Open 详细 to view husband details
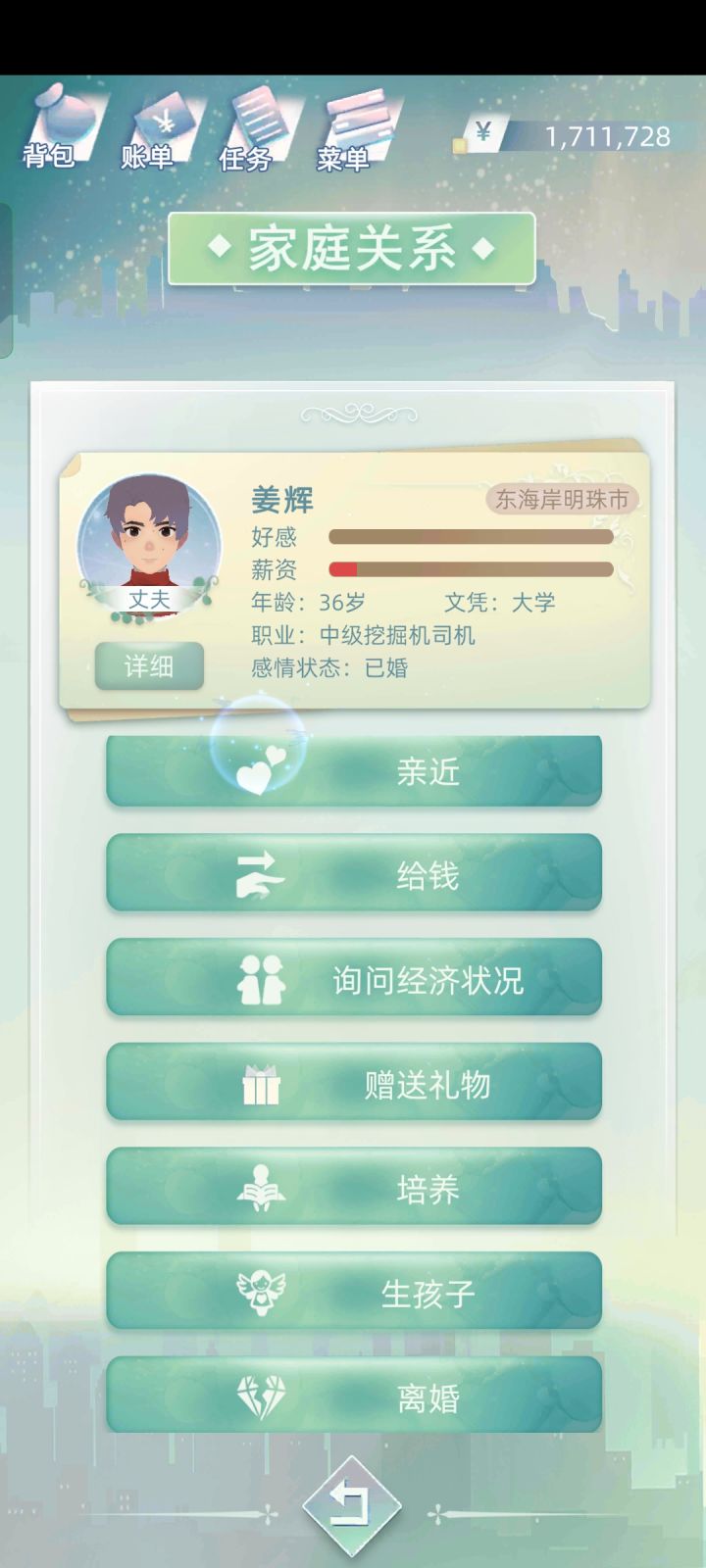Viewport: 706px width, 1568px height. (x=149, y=665)
